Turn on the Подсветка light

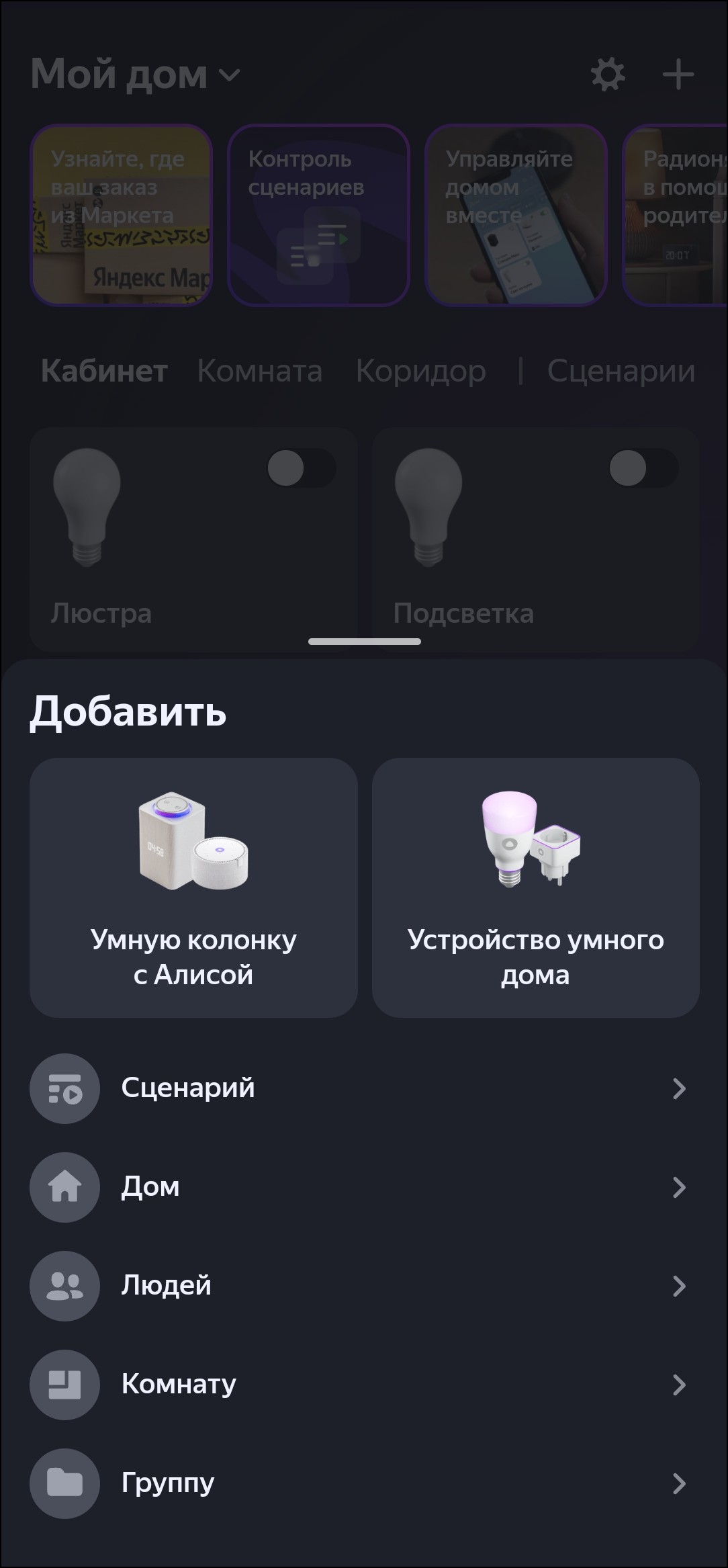pos(643,468)
